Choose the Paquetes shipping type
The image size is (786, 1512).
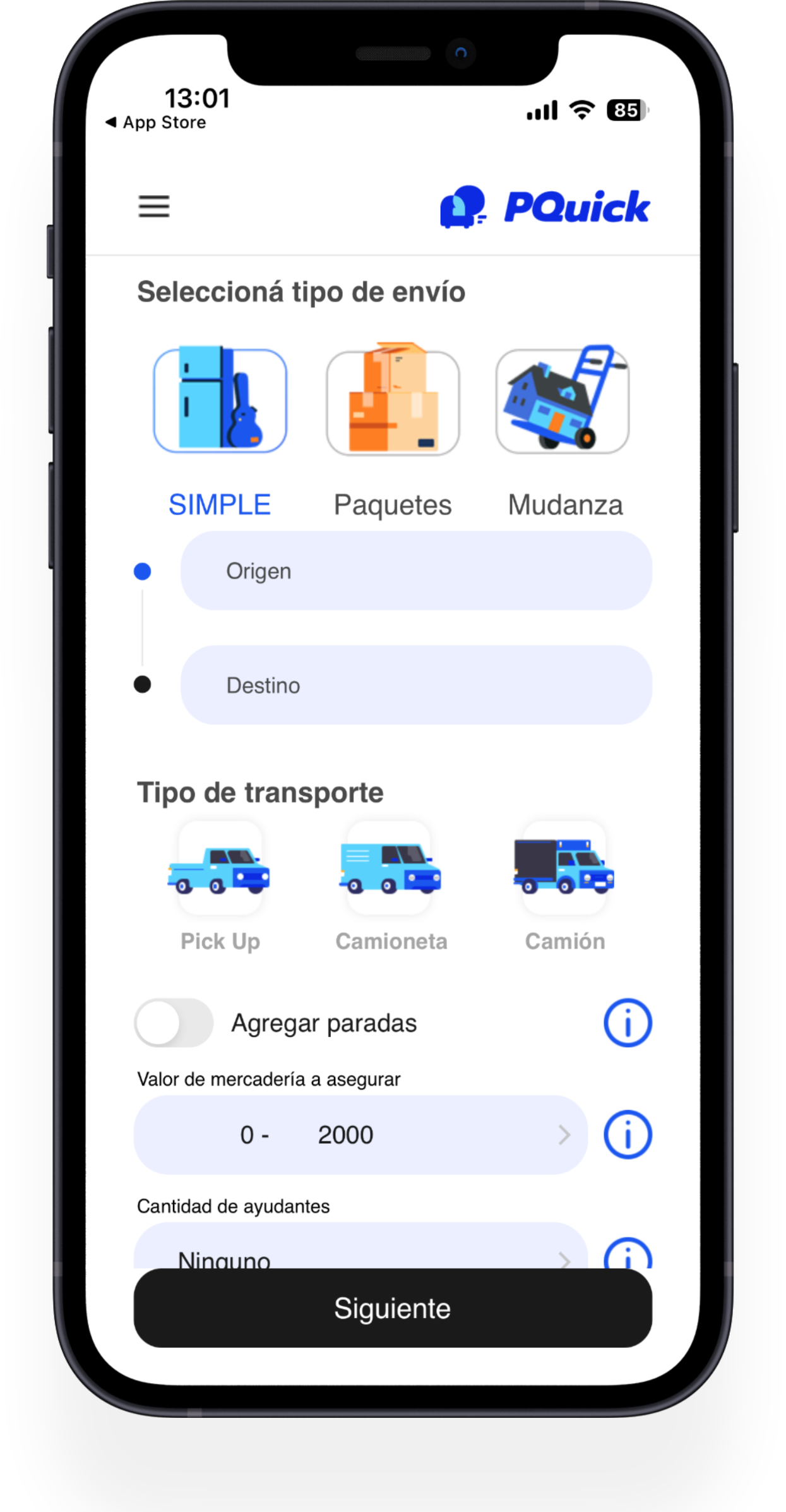[393, 403]
